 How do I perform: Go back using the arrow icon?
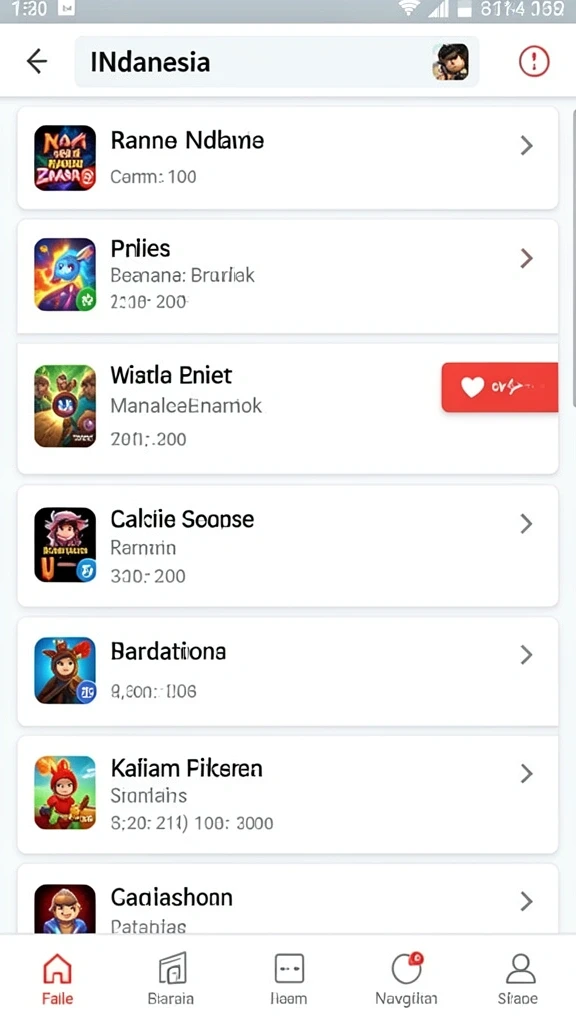(37, 61)
